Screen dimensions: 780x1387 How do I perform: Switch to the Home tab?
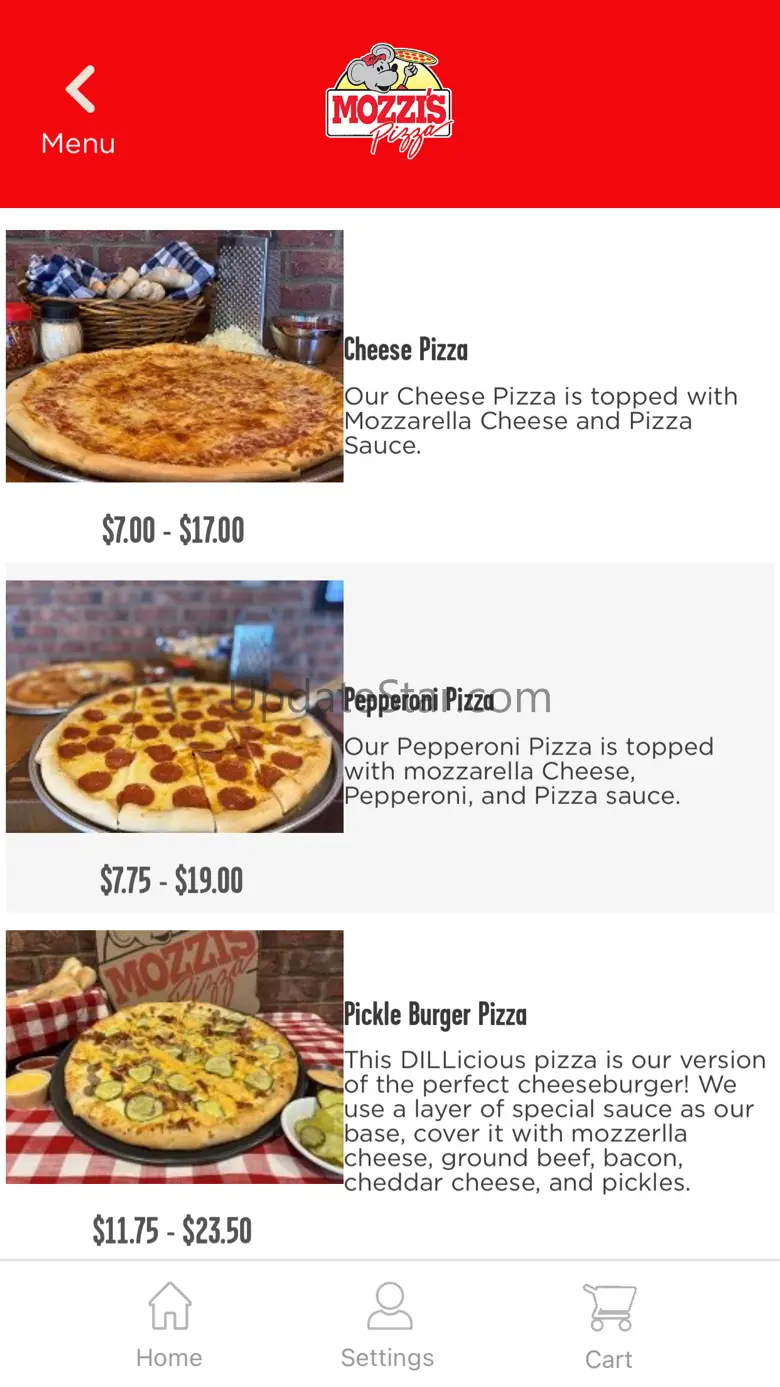tap(169, 1325)
